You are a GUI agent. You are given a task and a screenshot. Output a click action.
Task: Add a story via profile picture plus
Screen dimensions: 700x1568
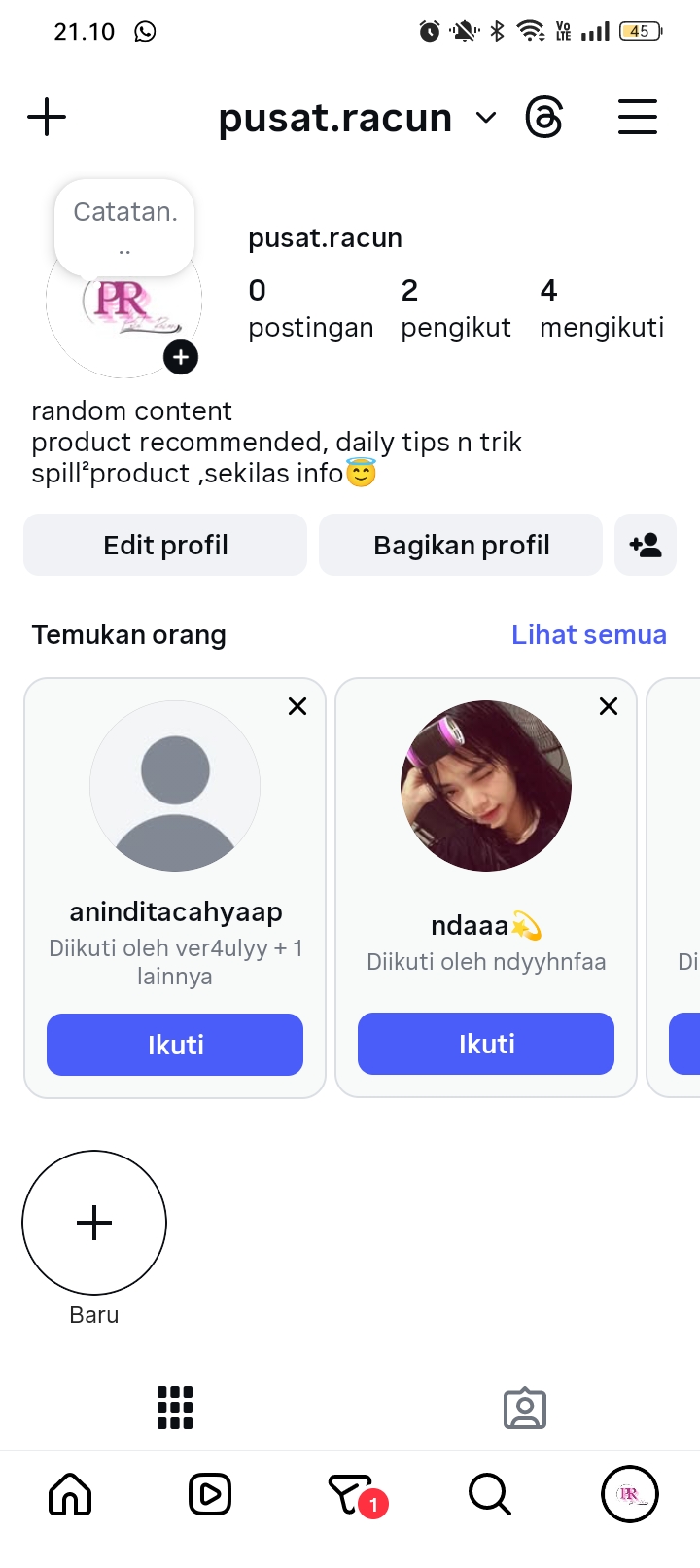(x=181, y=357)
